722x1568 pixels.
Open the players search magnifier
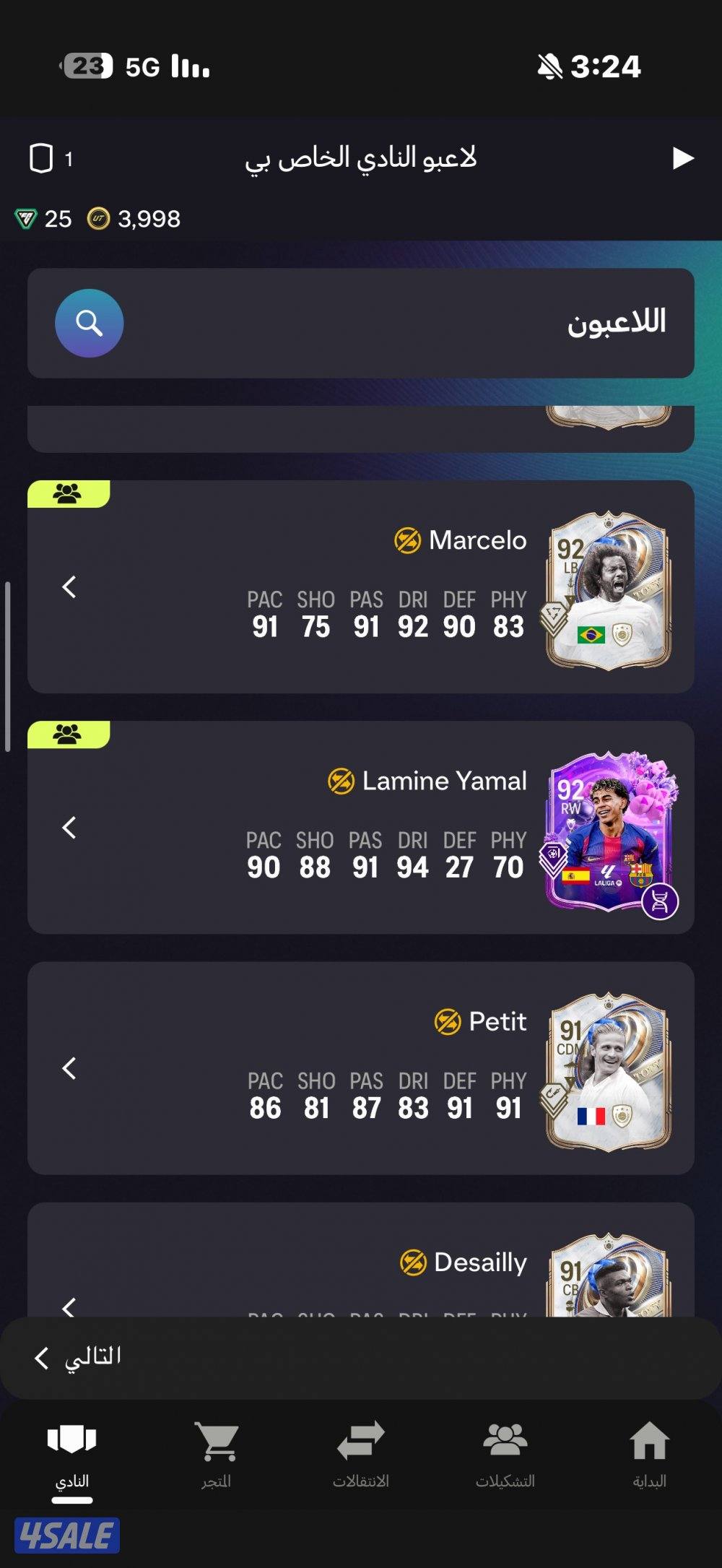89,323
